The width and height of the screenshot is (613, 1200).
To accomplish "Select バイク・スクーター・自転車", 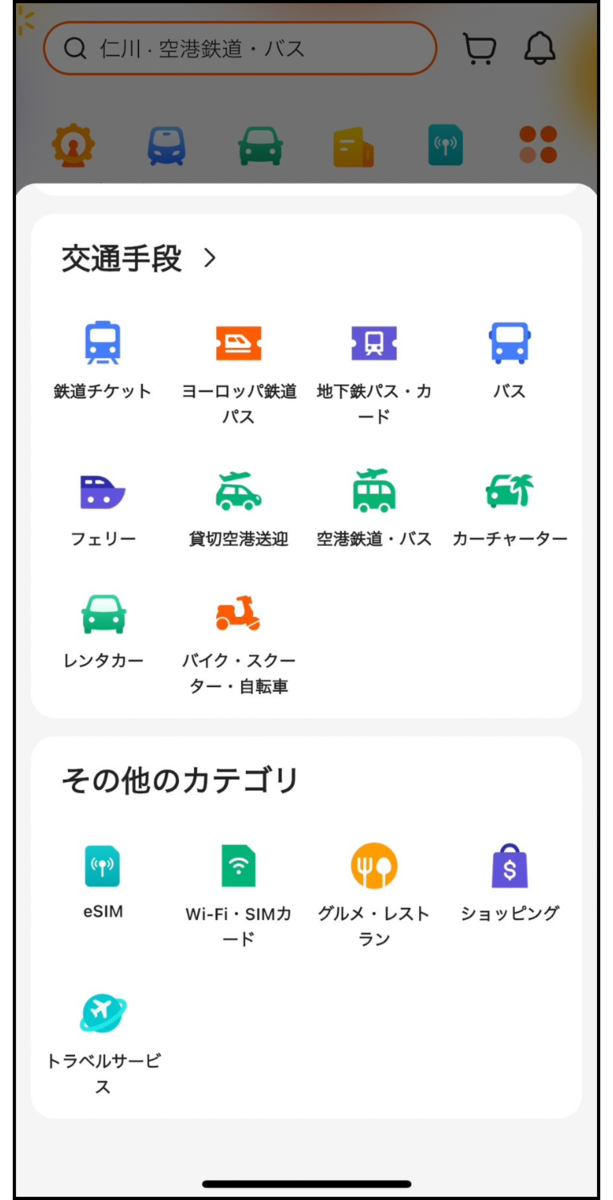I will pos(239,644).
